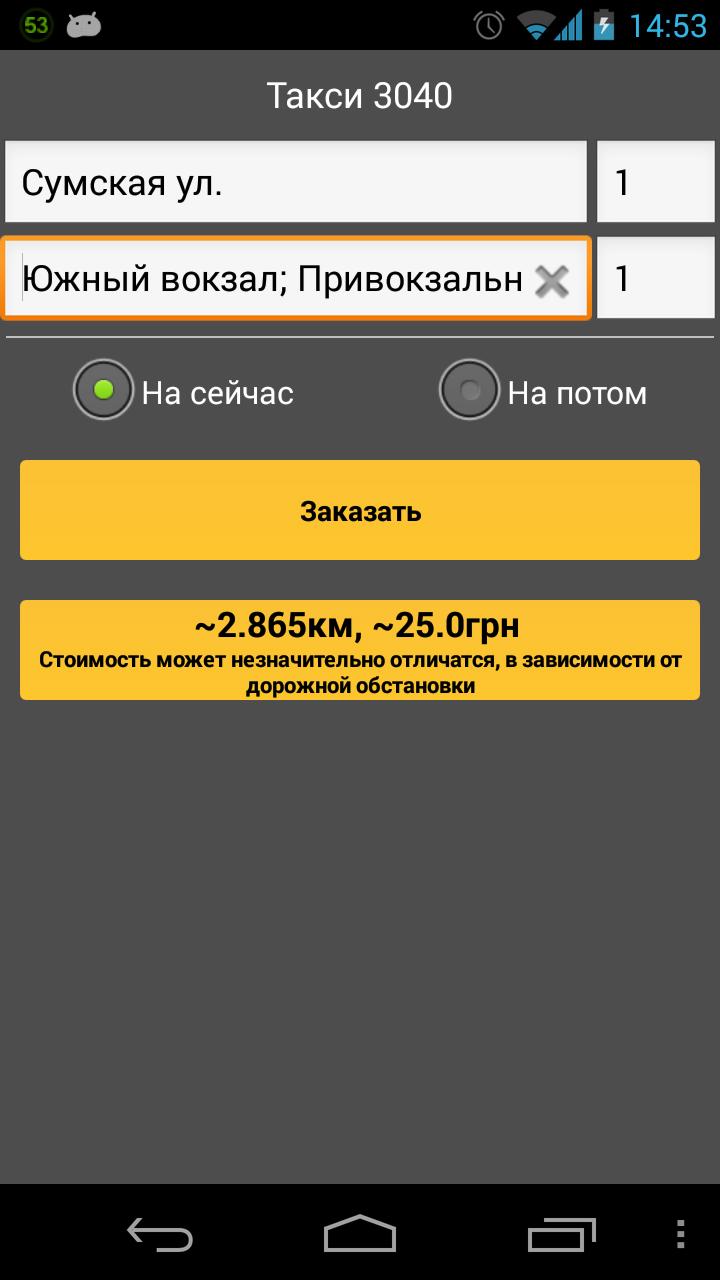Tap the house number field next to Южный вокзал
The width and height of the screenshot is (720, 1280).
click(x=655, y=279)
